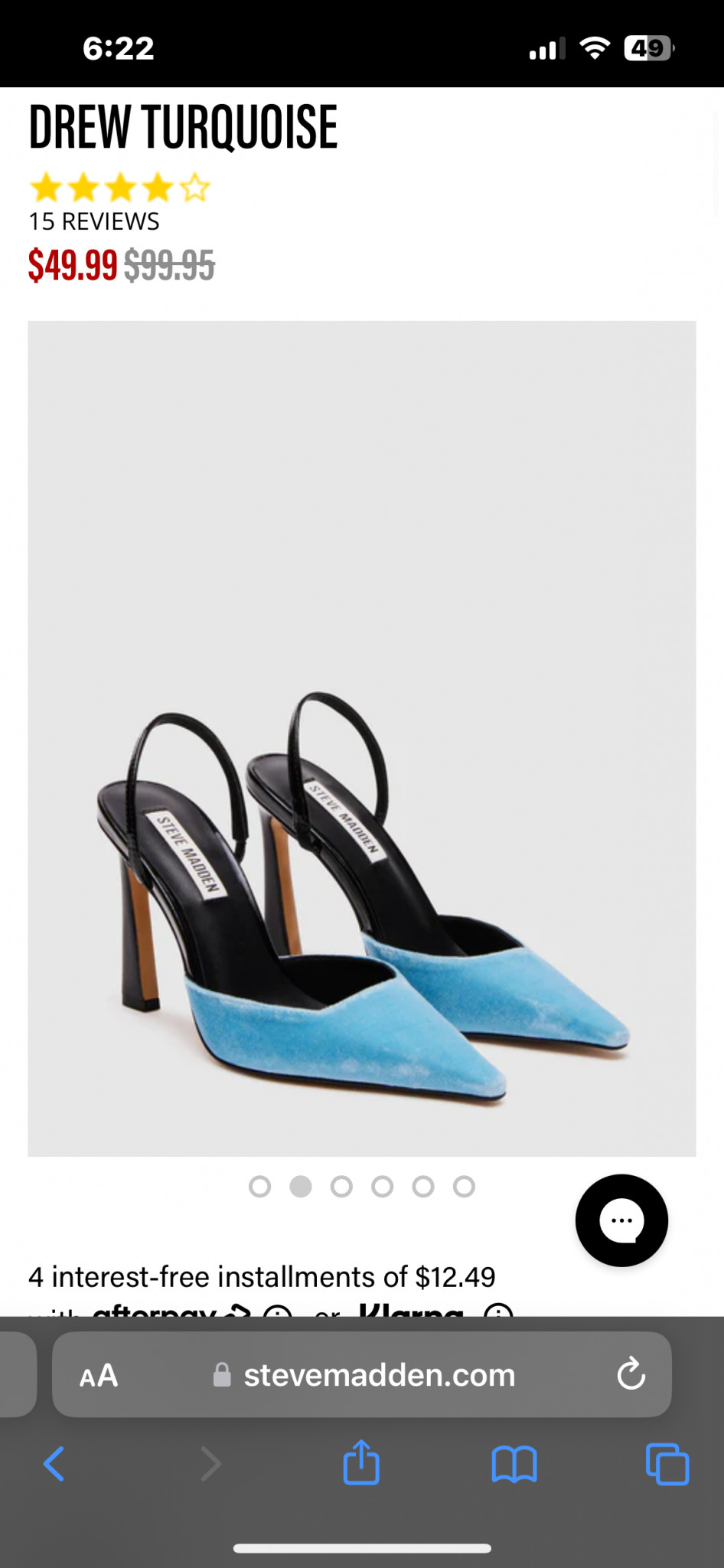The image size is (724, 1568).
Task: Open the live chat bubble
Action: coord(621,1220)
